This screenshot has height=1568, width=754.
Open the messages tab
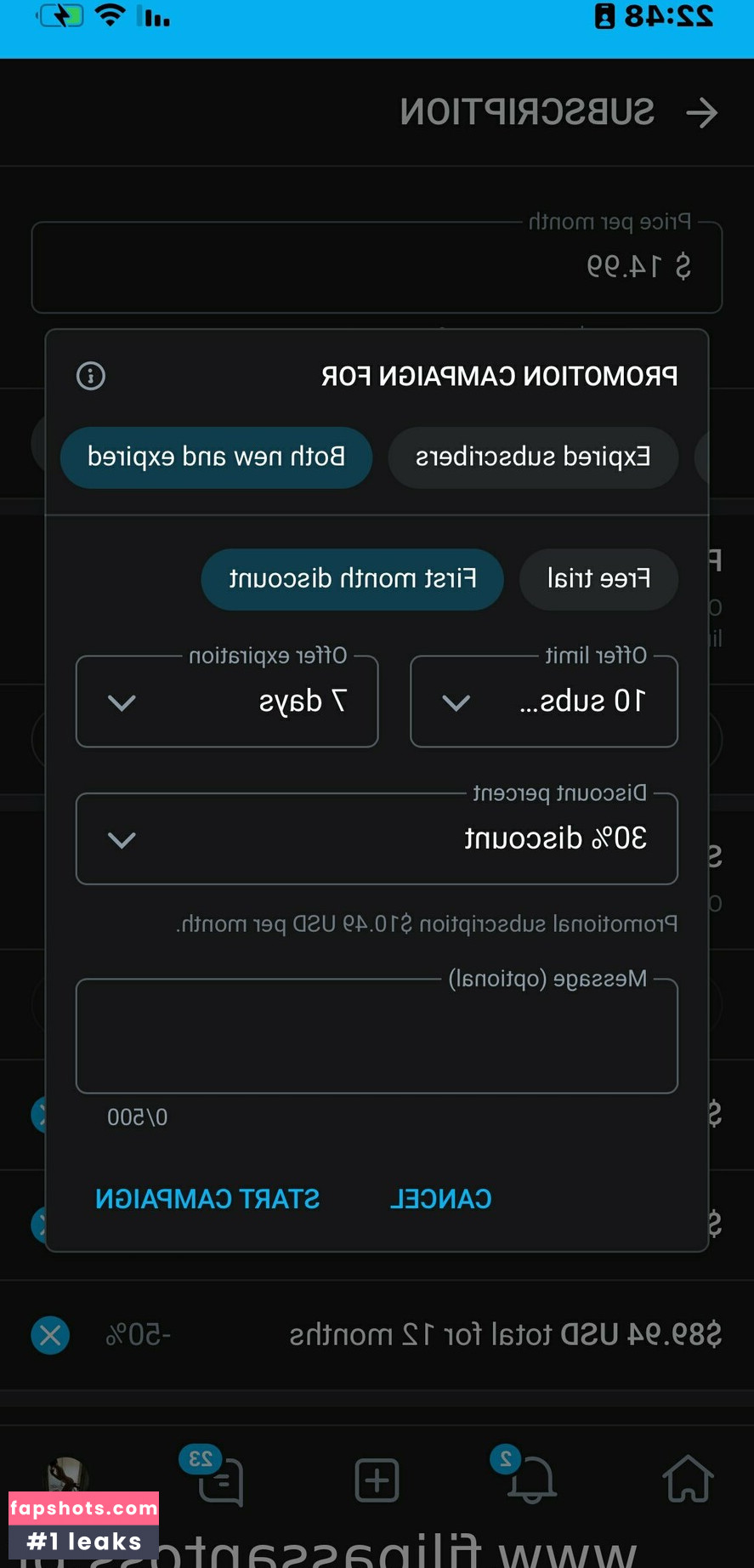click(x=220, y=1480)
